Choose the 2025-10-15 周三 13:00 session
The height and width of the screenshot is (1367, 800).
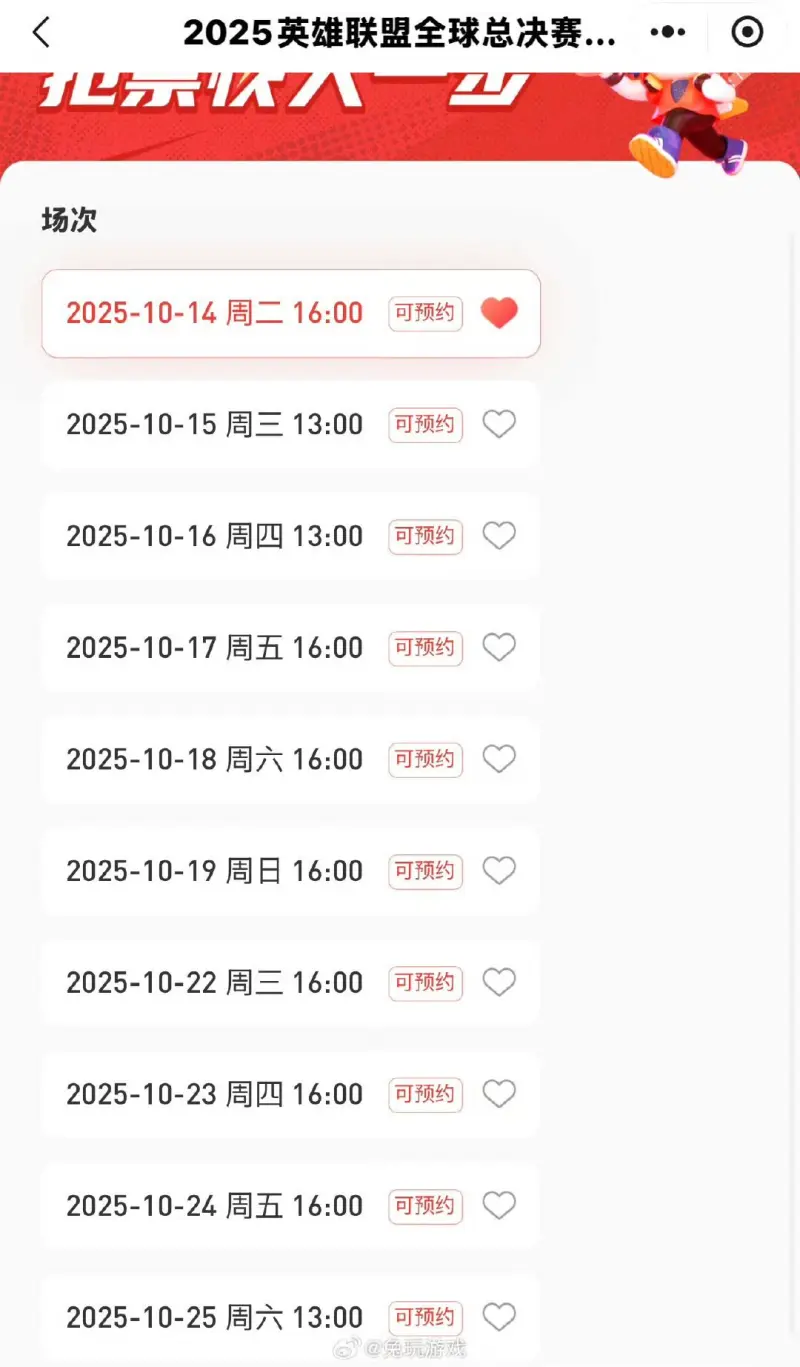tap(214, 425)
